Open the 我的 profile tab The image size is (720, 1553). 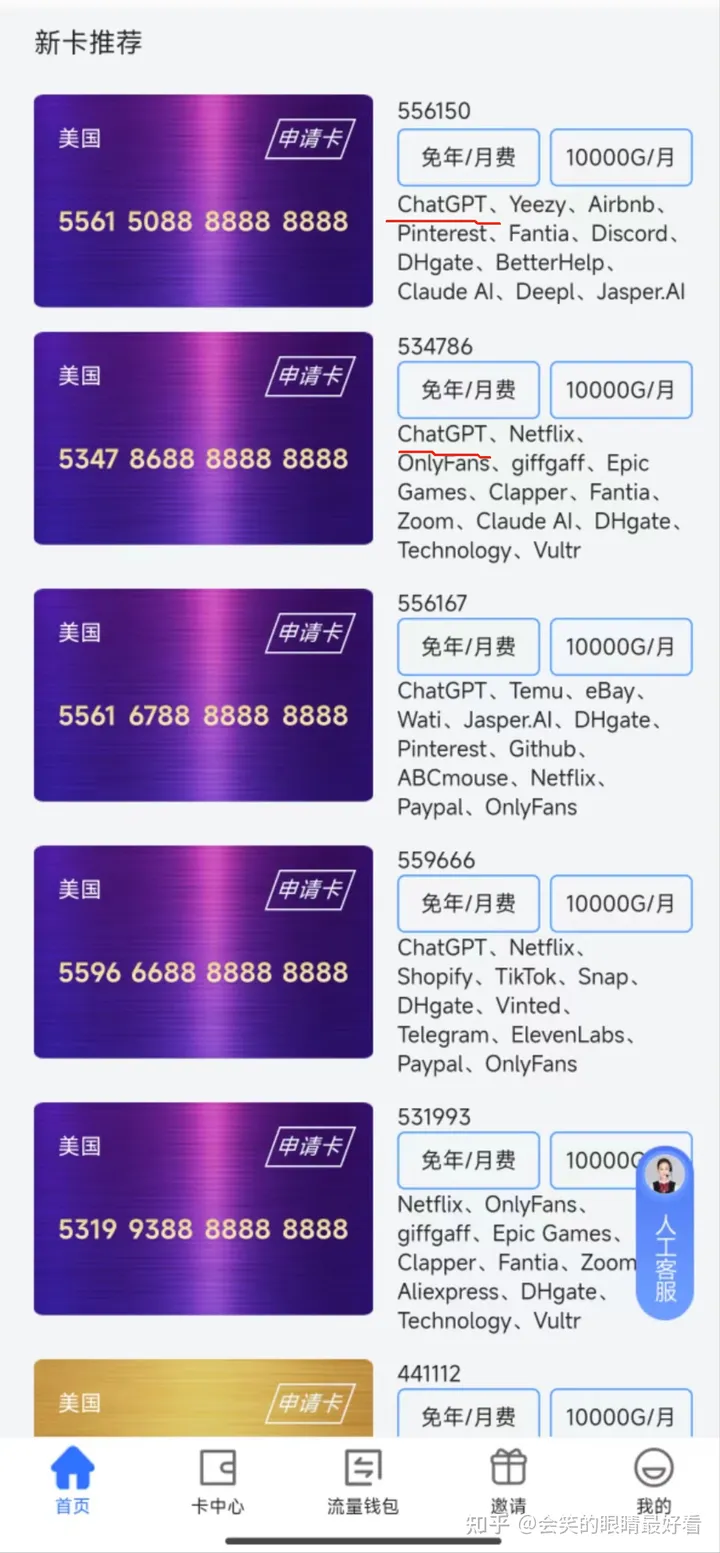tap(654, 1481)
